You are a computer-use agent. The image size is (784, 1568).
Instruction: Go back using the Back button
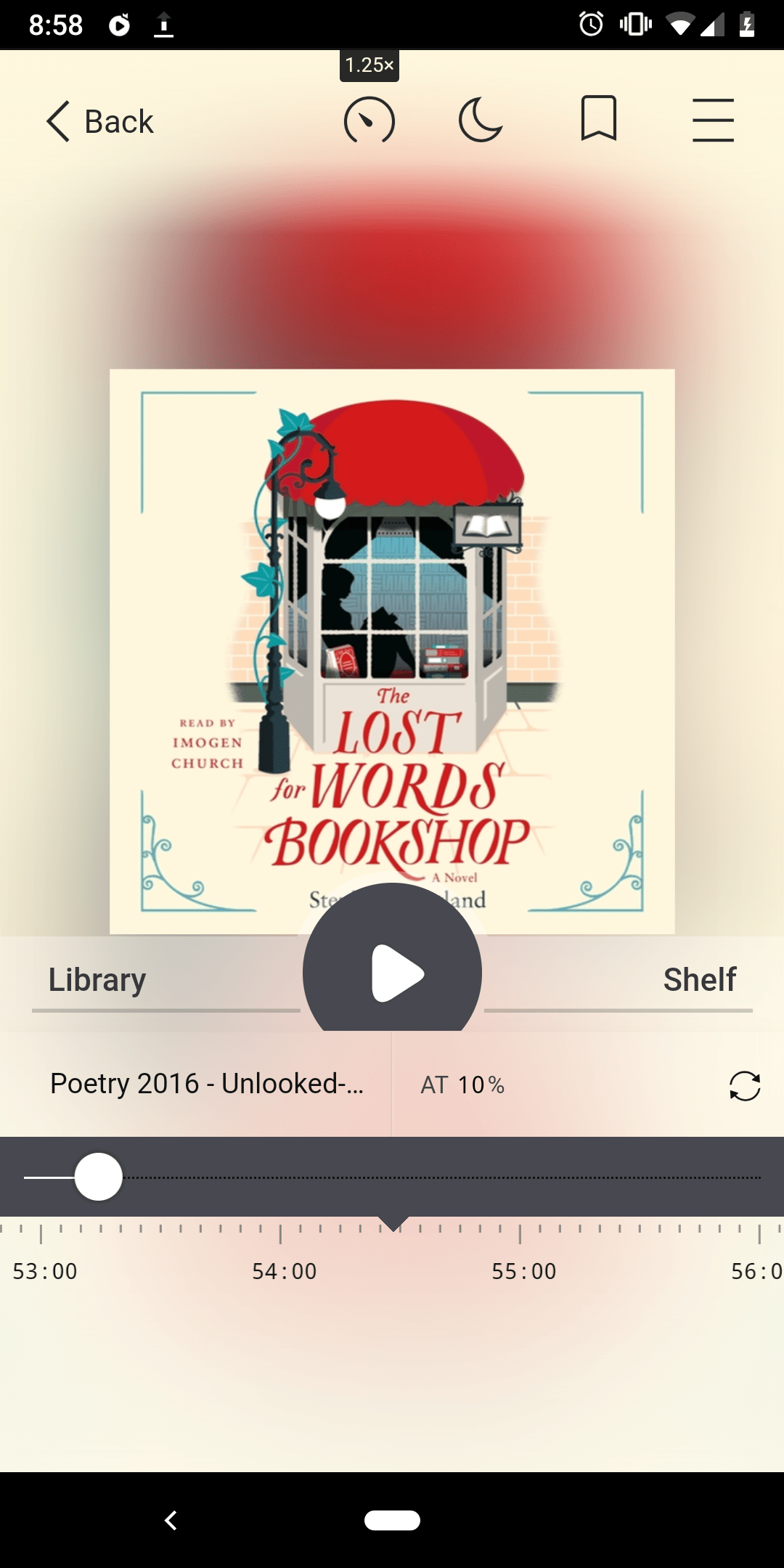100,121
